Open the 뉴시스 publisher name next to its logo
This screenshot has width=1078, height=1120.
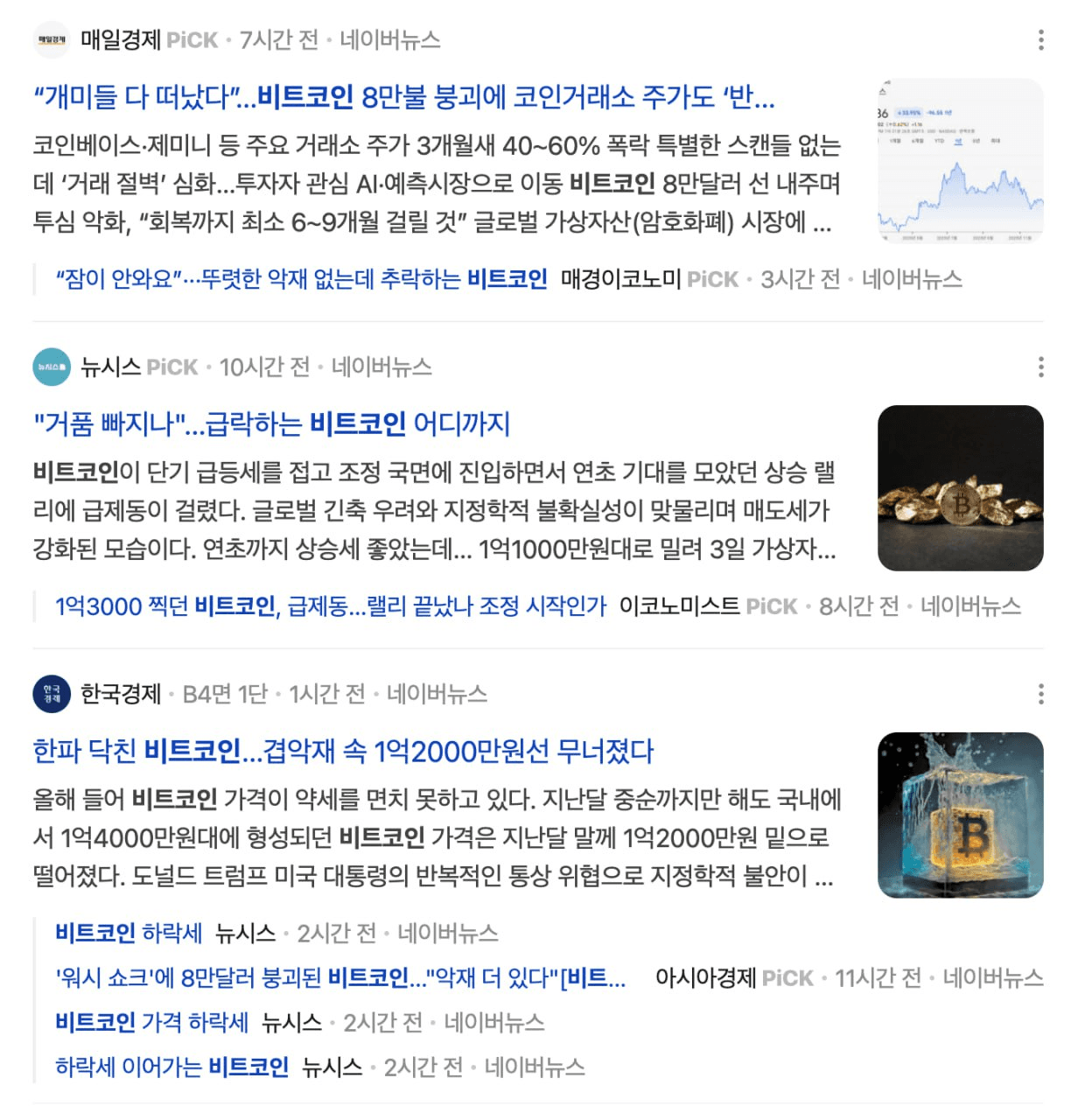(x=110, y=367)
